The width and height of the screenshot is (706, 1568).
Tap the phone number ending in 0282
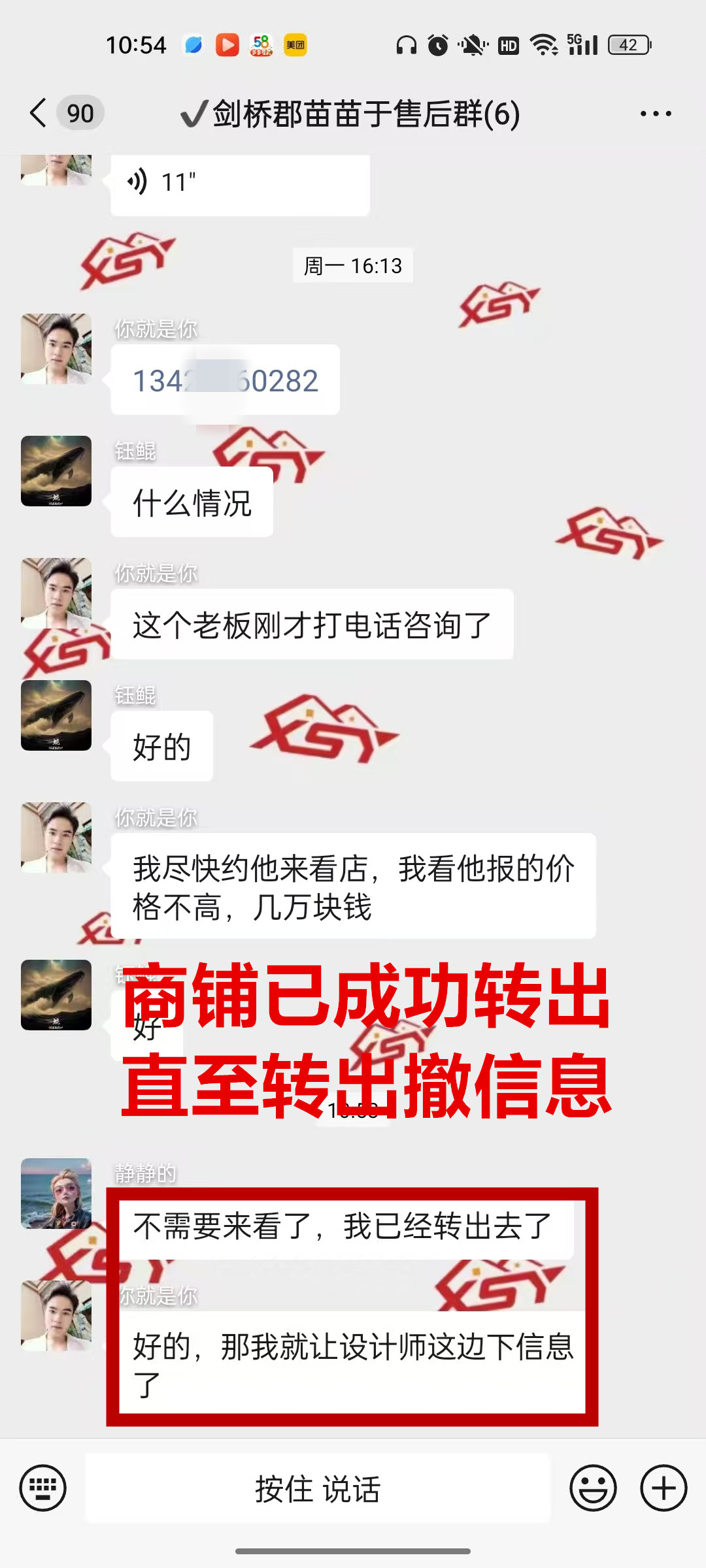point(225,380)
